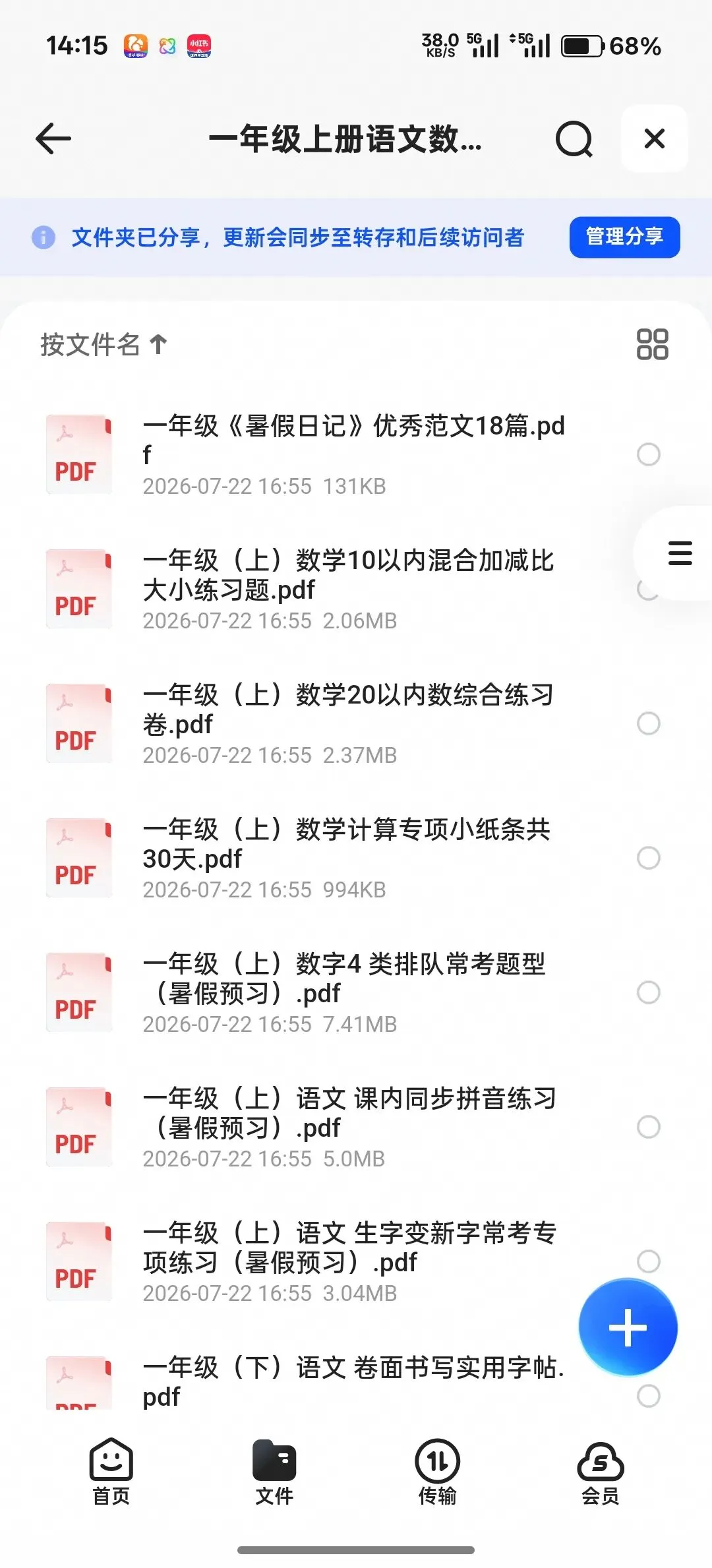Switch to the 首页 tab

coord(111,1472)
